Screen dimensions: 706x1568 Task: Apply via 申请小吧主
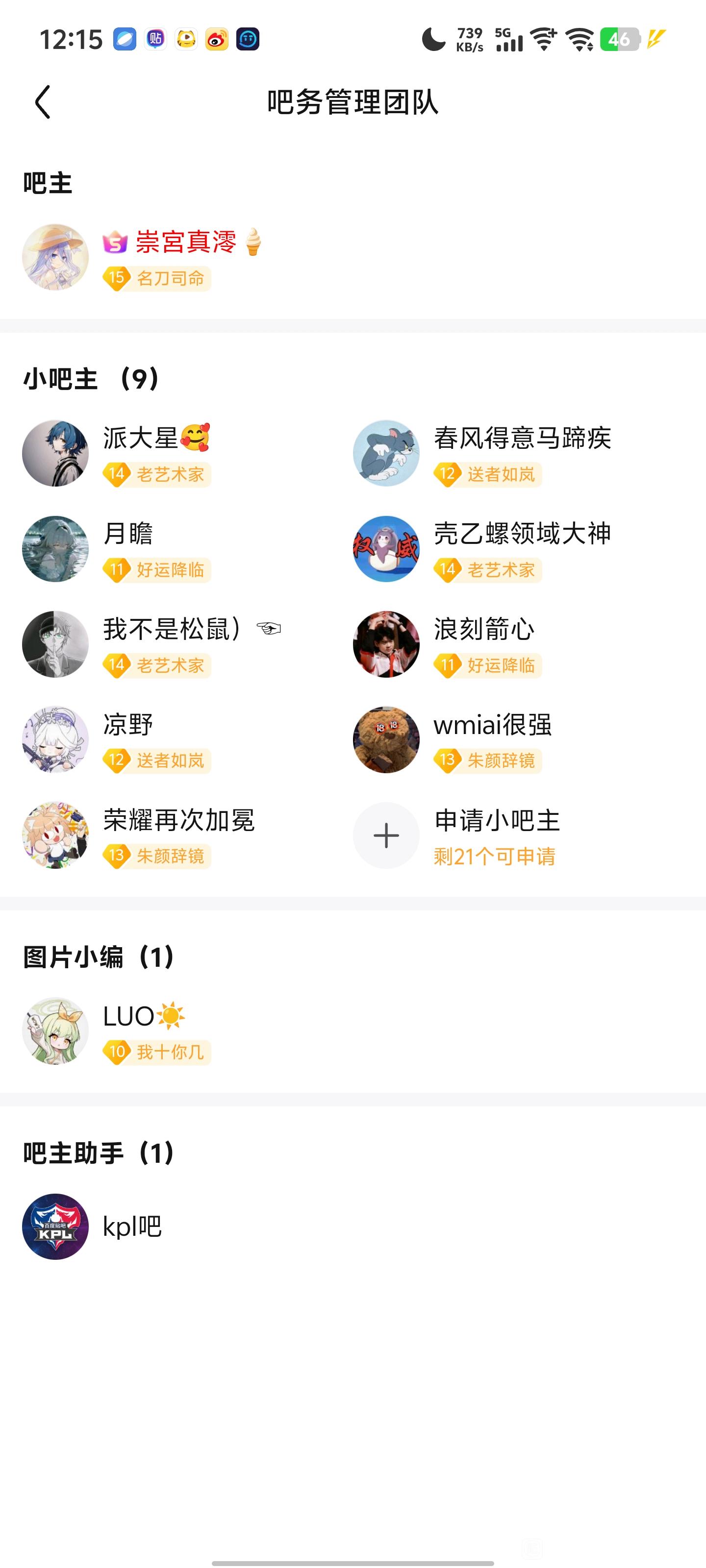pyautogui.click(x=386, y=835)
